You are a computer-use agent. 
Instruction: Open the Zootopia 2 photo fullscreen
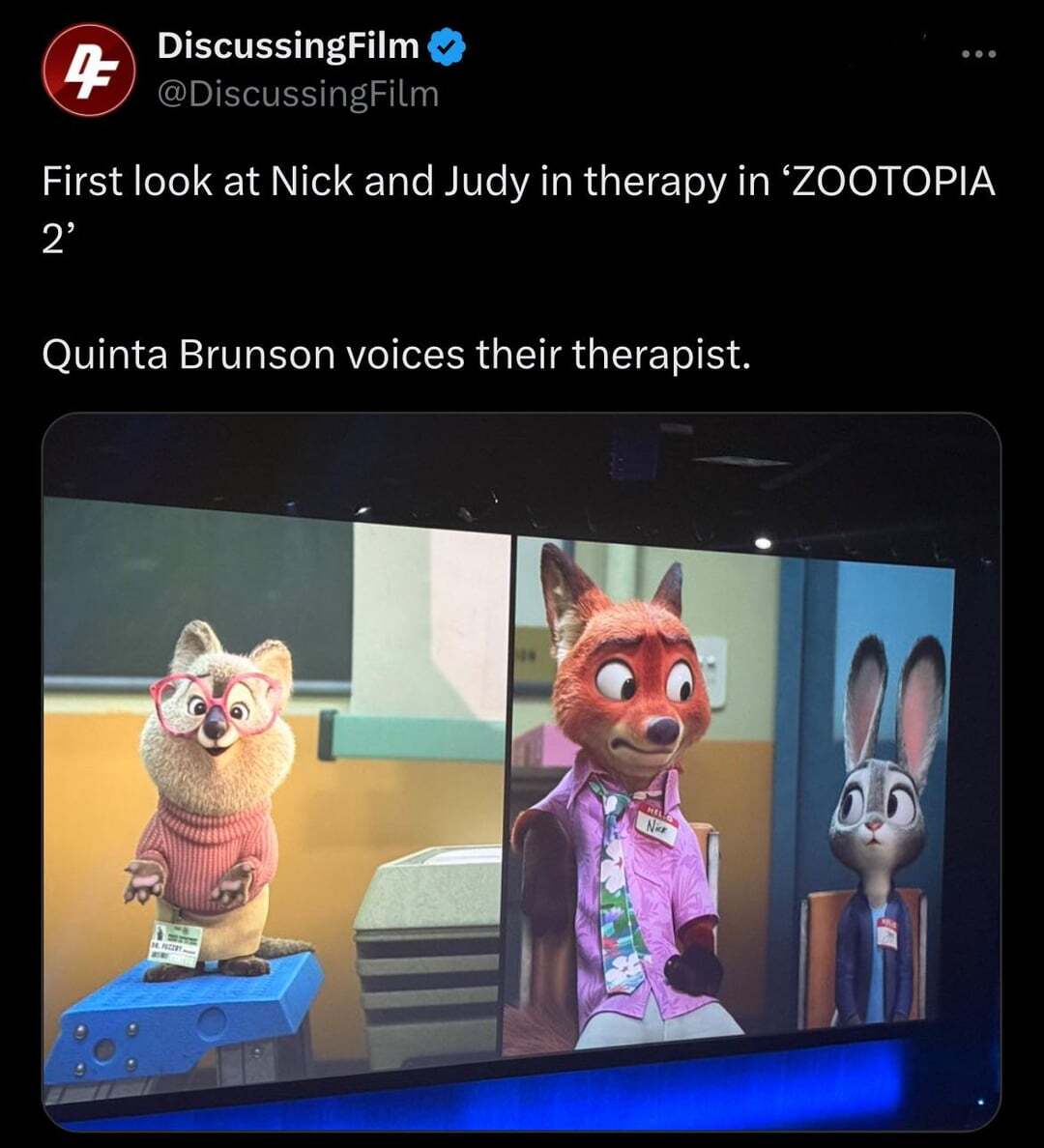(521, 771)
